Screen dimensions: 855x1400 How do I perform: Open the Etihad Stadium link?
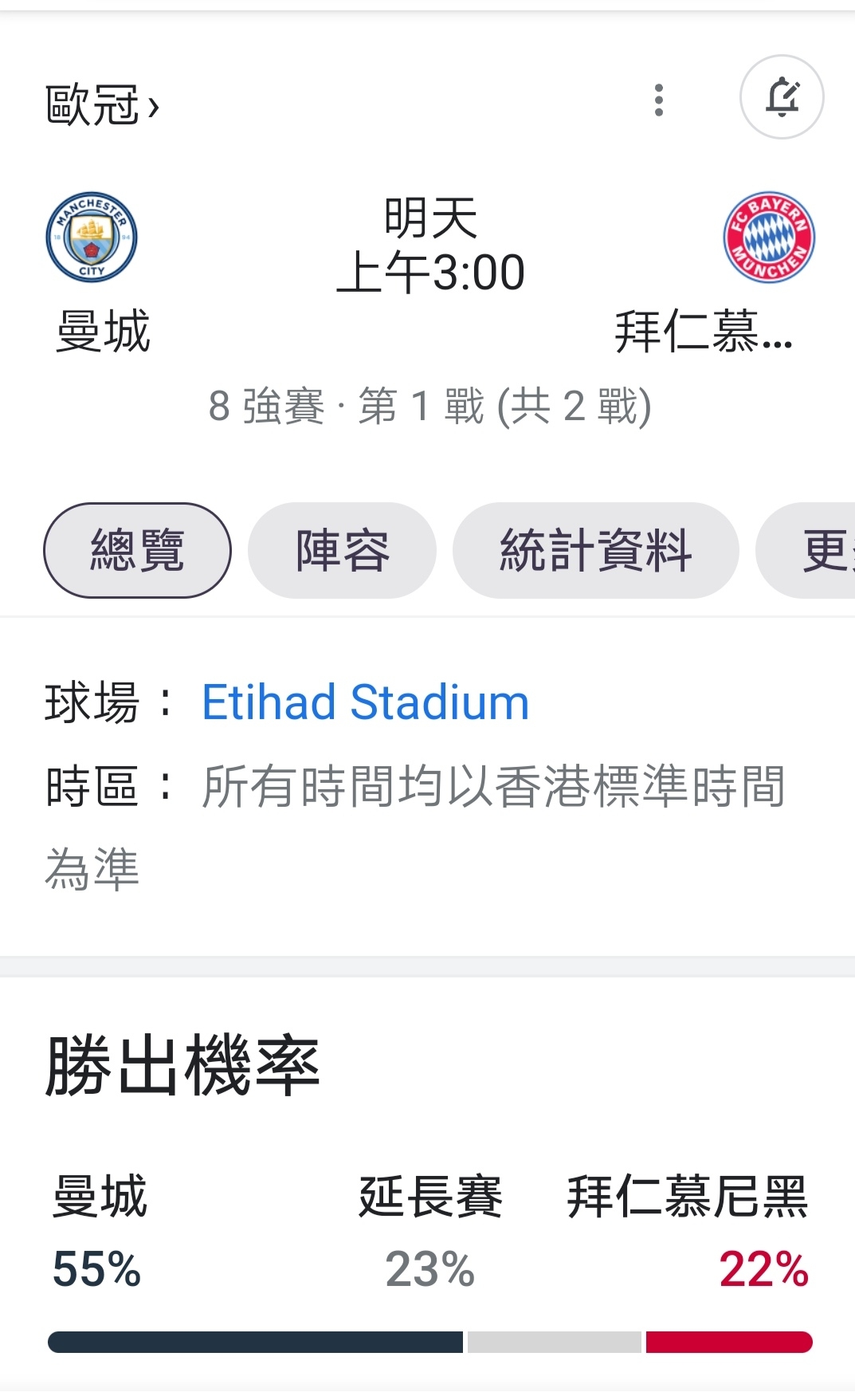point(366,702)
